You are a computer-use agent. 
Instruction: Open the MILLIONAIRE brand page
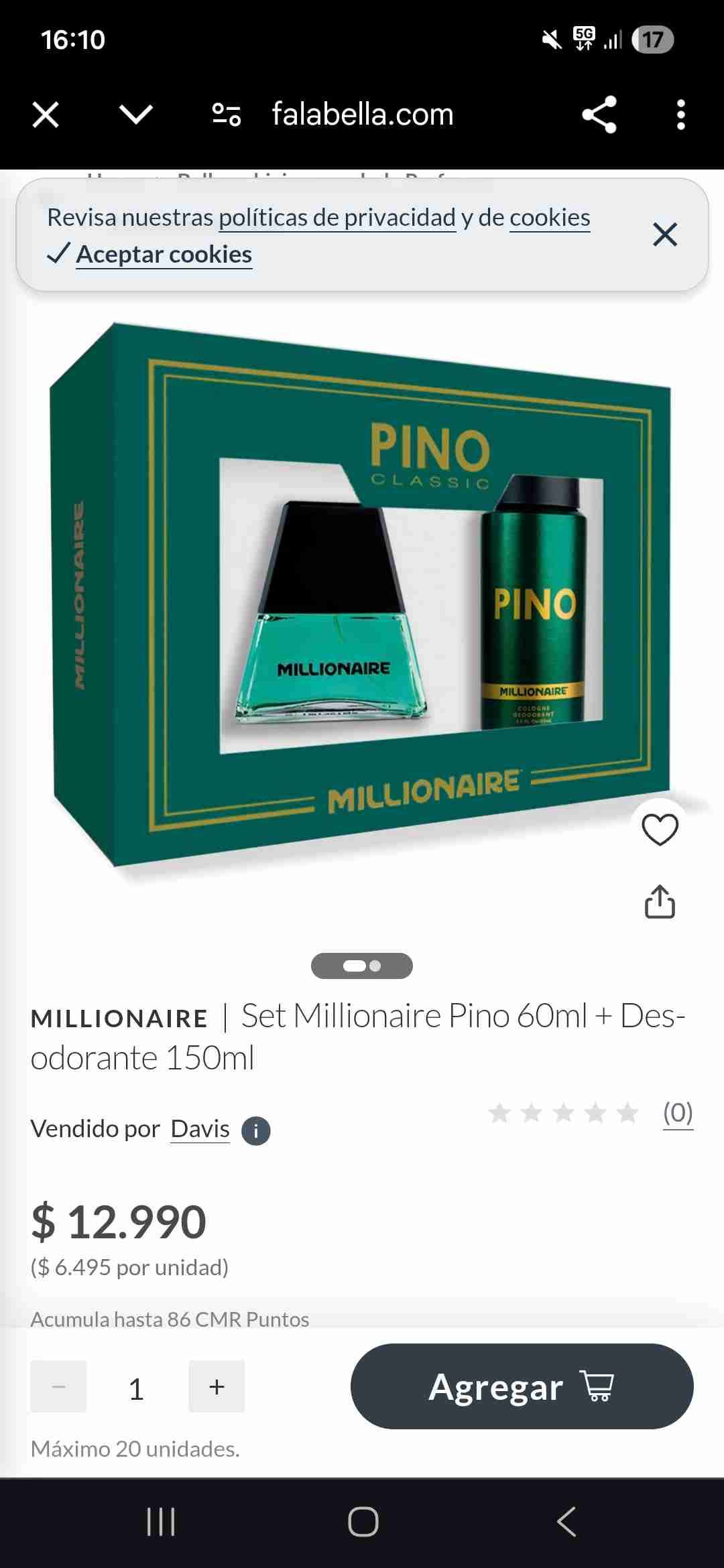118,1019
